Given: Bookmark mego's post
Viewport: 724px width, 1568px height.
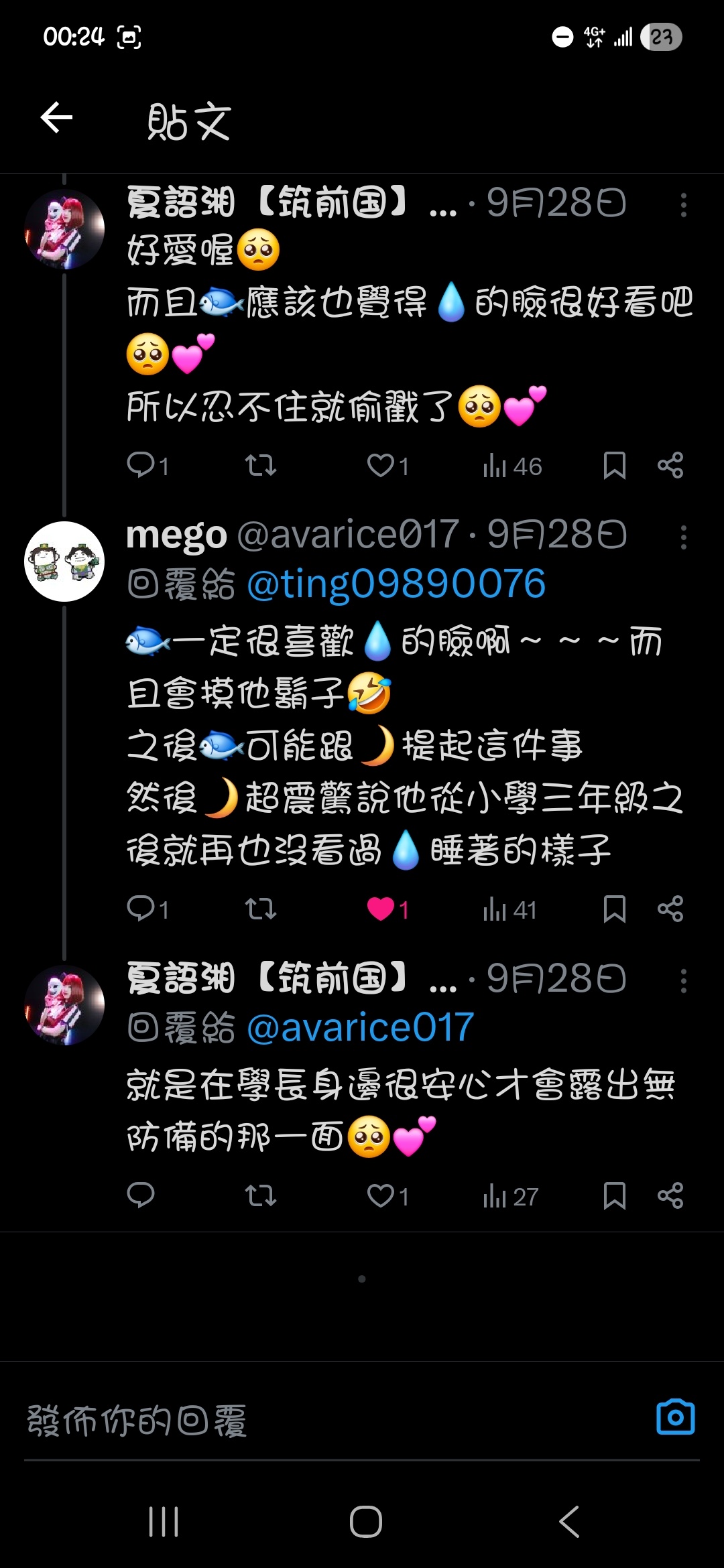Looking at the screenshot, I should coord(614,909).
